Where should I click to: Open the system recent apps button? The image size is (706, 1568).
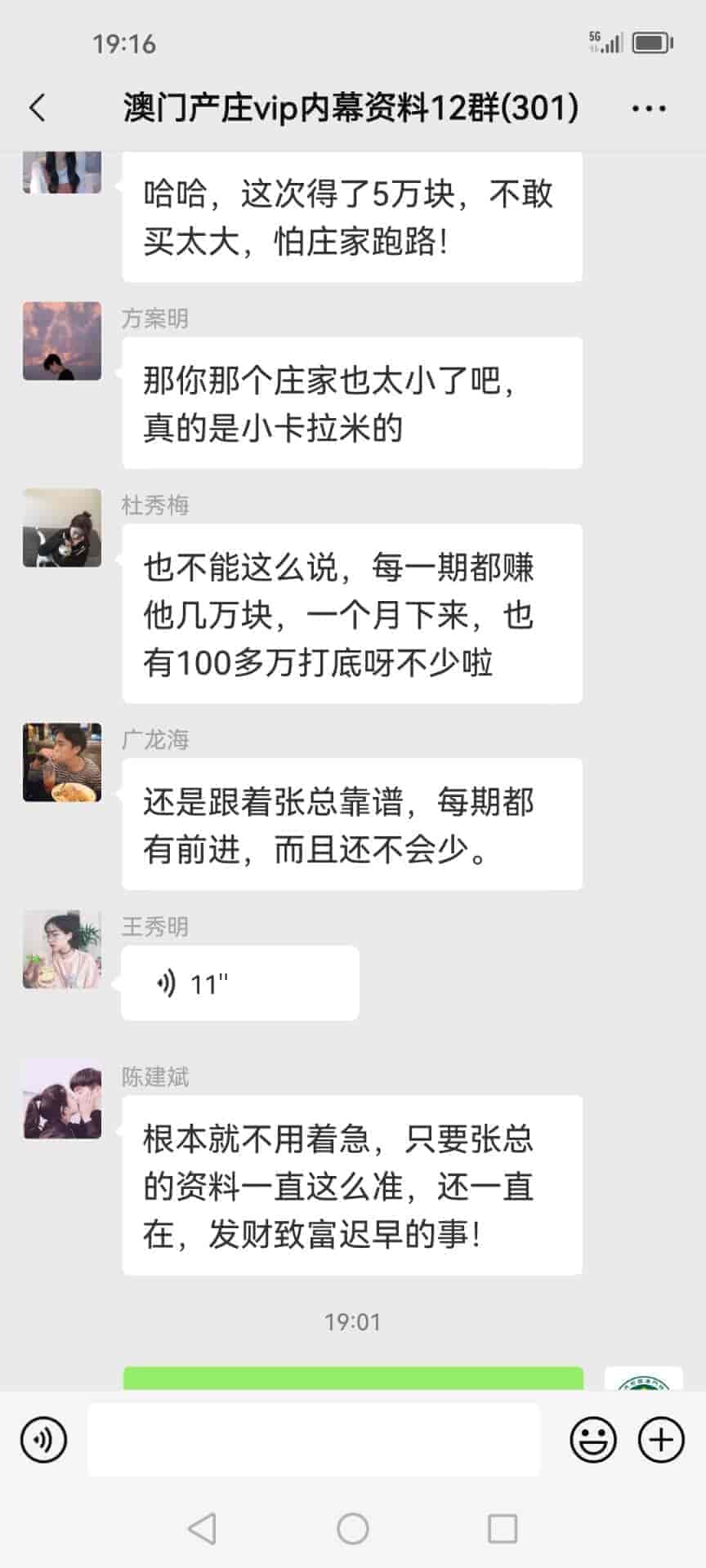click(x=503, y=1529)
